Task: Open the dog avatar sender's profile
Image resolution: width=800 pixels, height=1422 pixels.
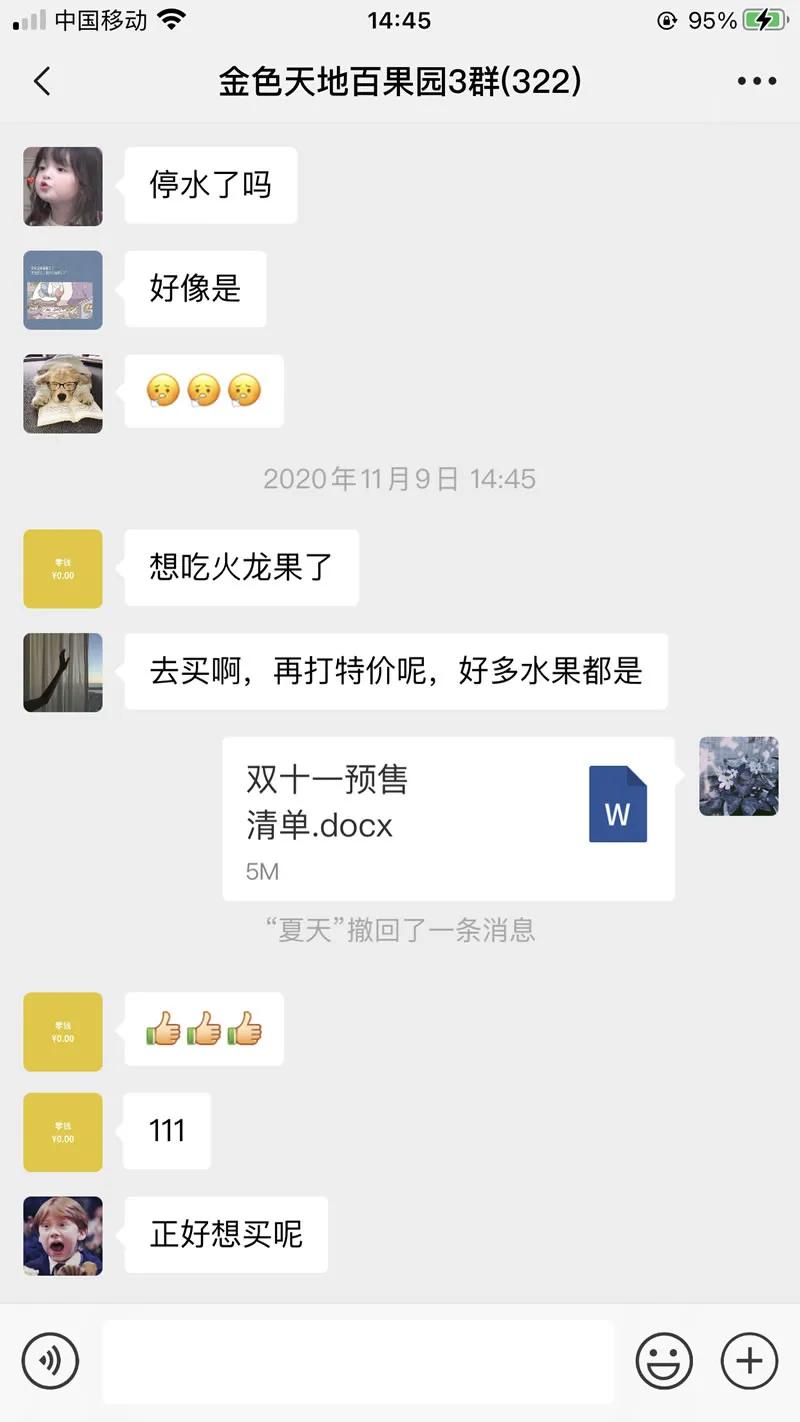Action: [63, 393]
